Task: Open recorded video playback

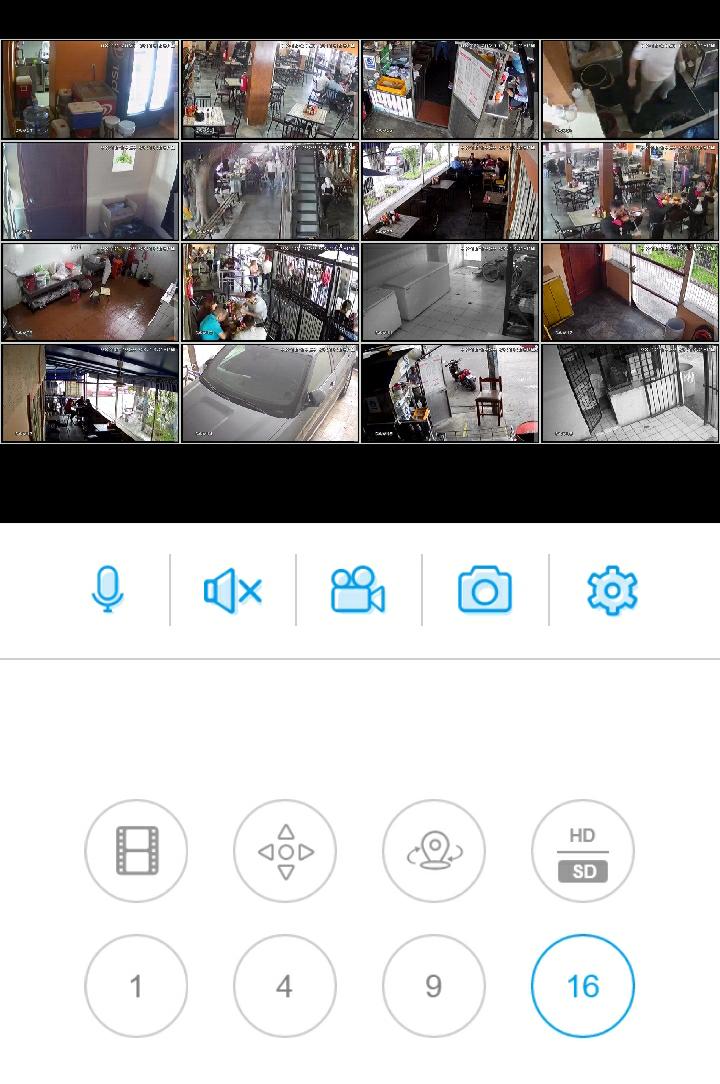Action: 136,851
